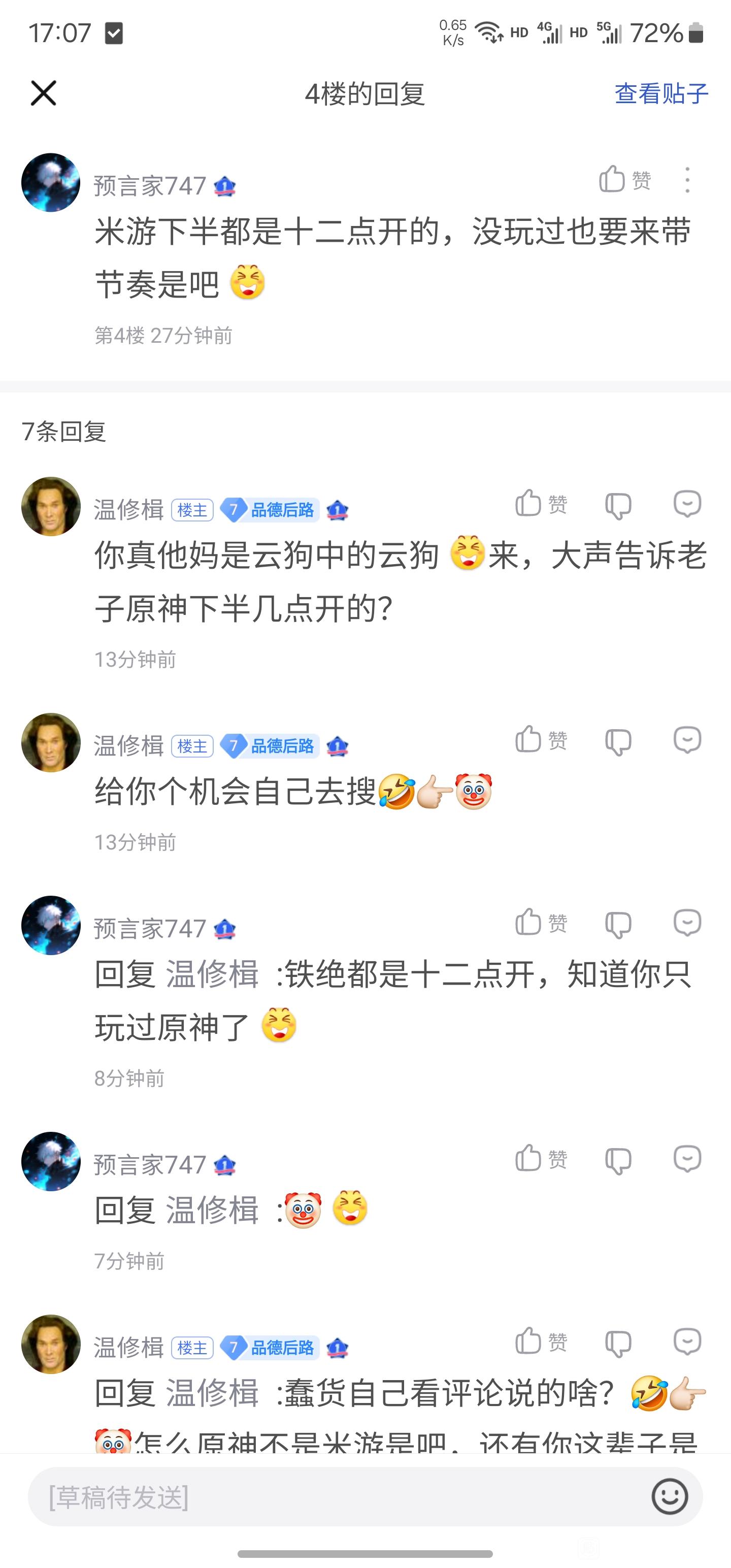Tap the 品德后路 badge on 云狗 reply
This screenshot has width=731, height=1568.
point(270,509)
